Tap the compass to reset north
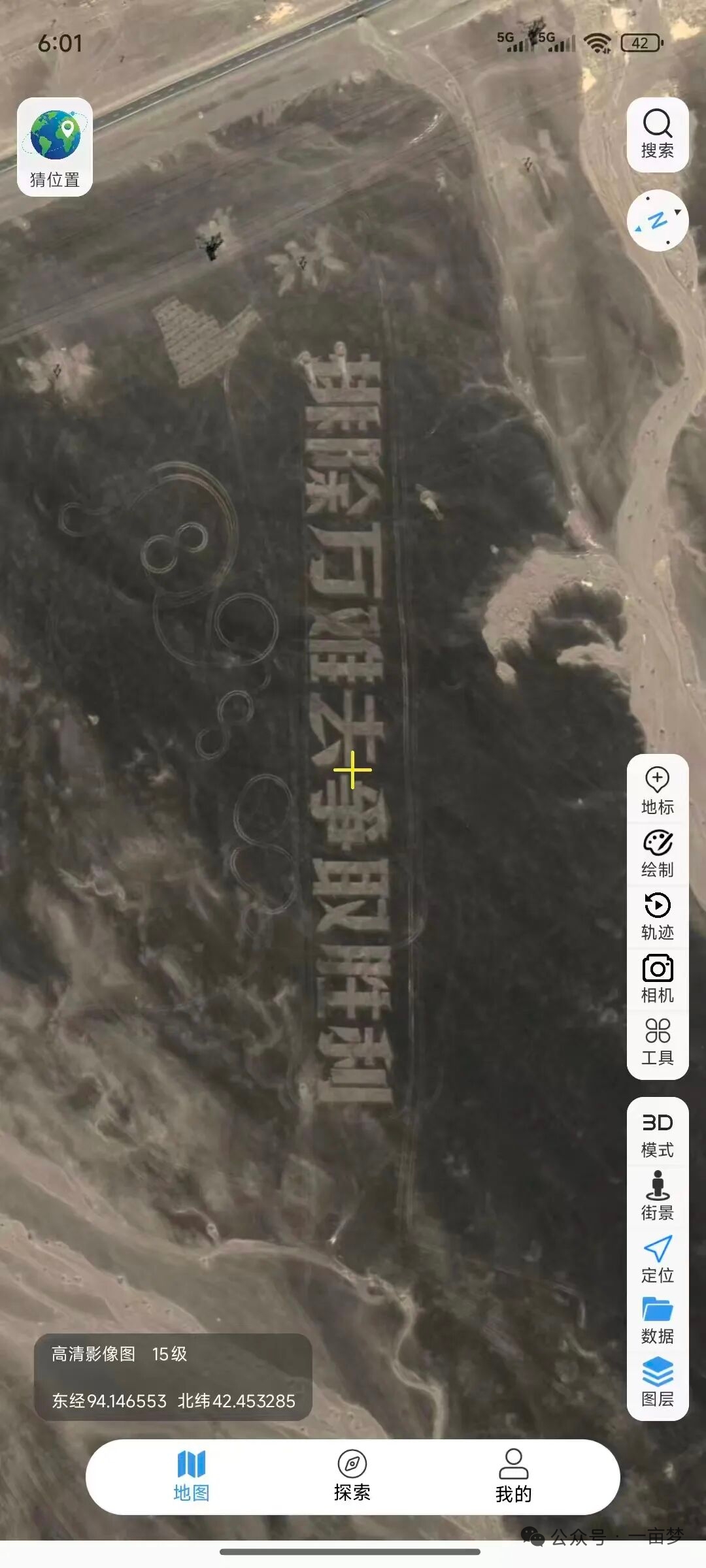Viewport: 706px width, 1568px height. 657,221
